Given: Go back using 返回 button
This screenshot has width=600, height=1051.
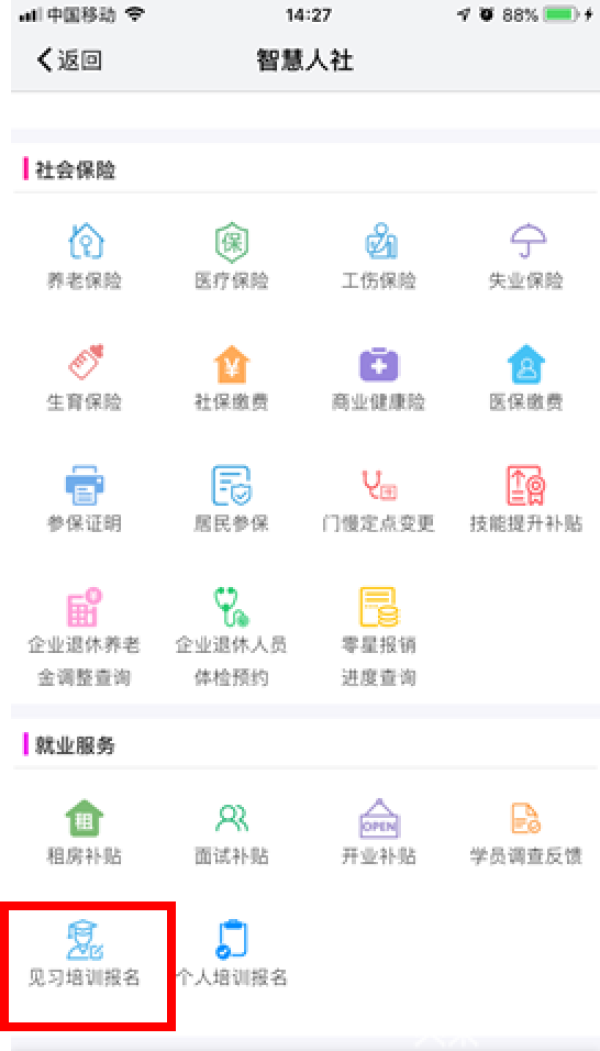Looking at the screenshot, I should click(70, 60).
